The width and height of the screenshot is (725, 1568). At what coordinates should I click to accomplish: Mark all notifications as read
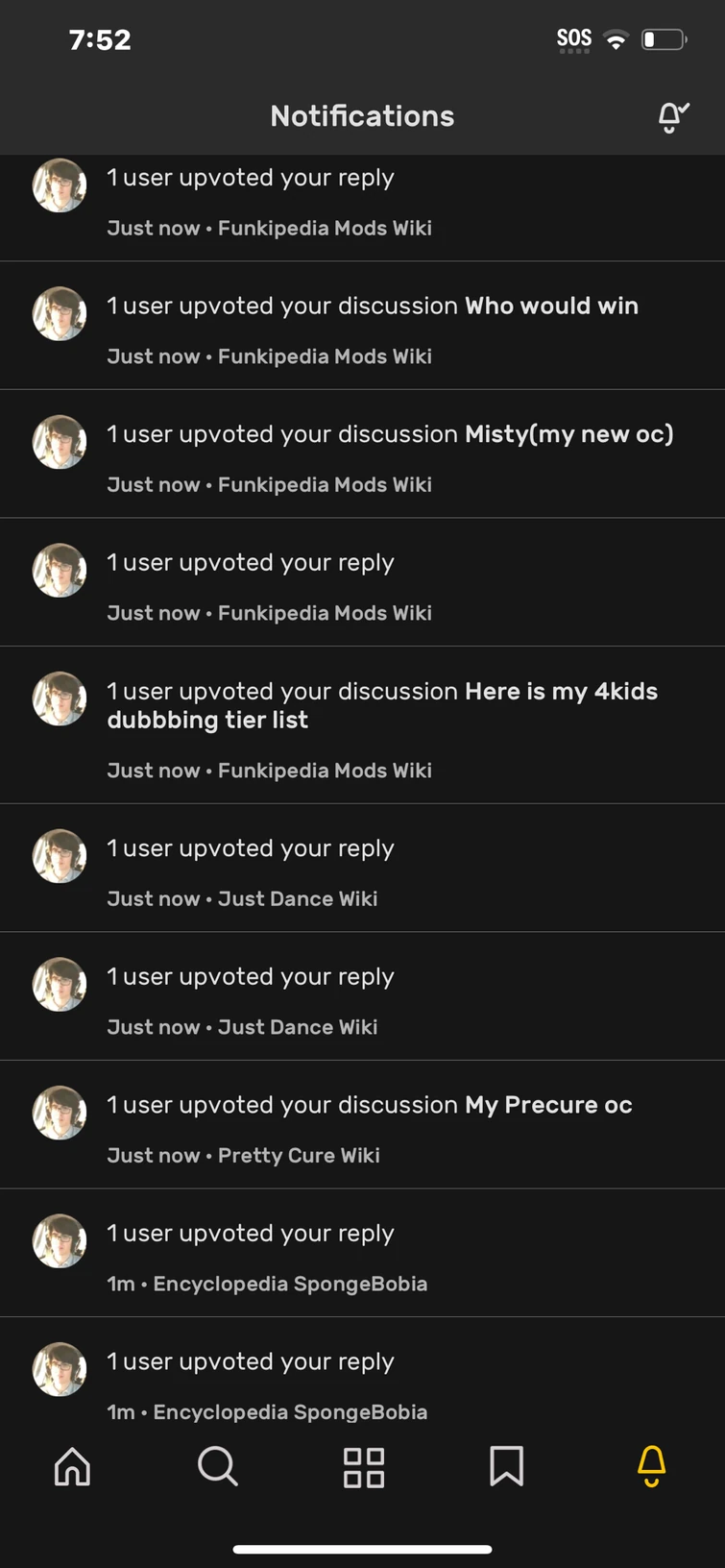pyautogui.click(x=673, y=117)
